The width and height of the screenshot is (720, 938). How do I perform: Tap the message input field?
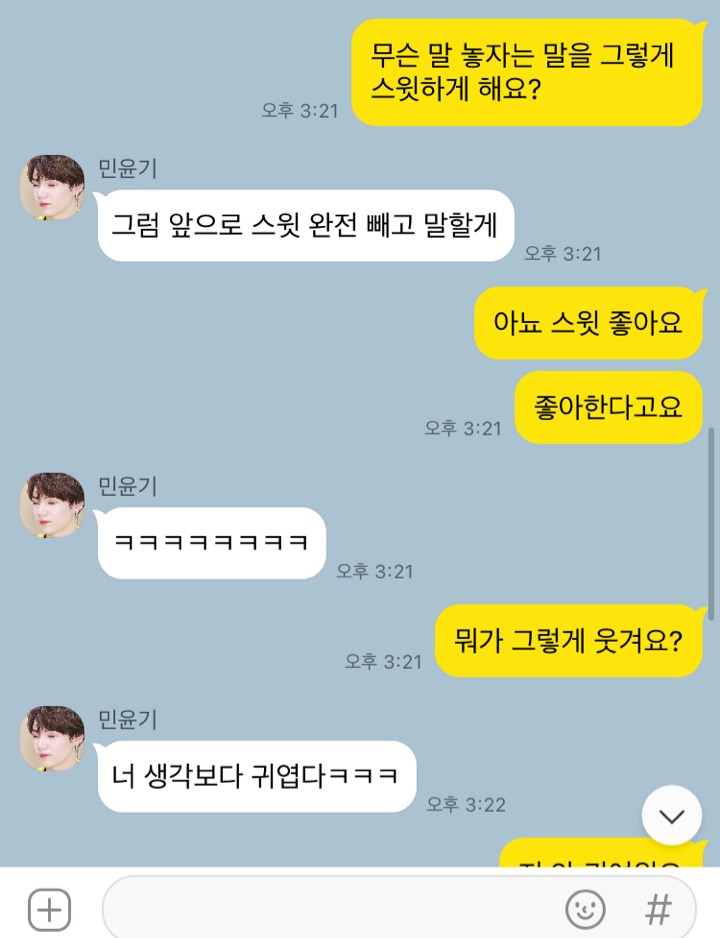click(x=330, y=907)
